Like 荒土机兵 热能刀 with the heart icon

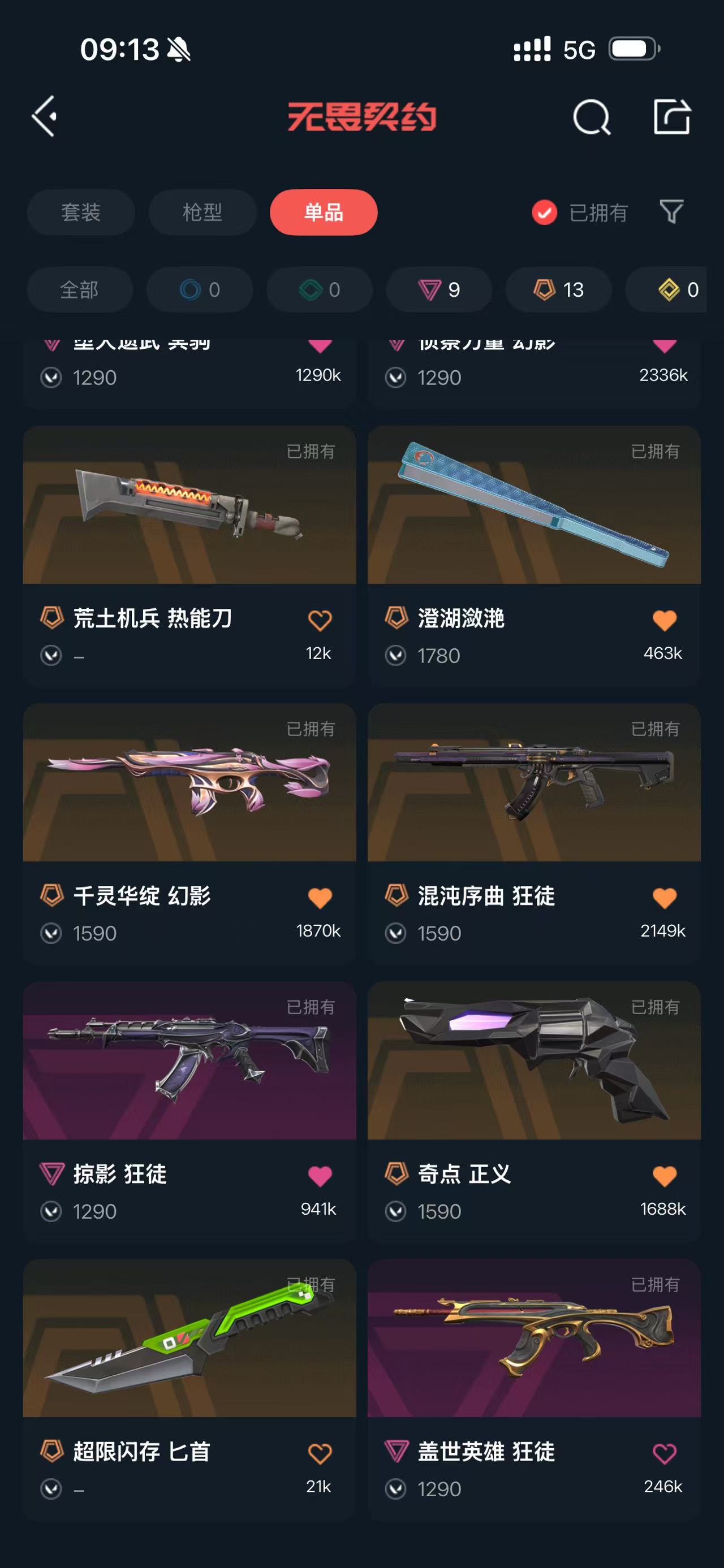pos(320,620)
